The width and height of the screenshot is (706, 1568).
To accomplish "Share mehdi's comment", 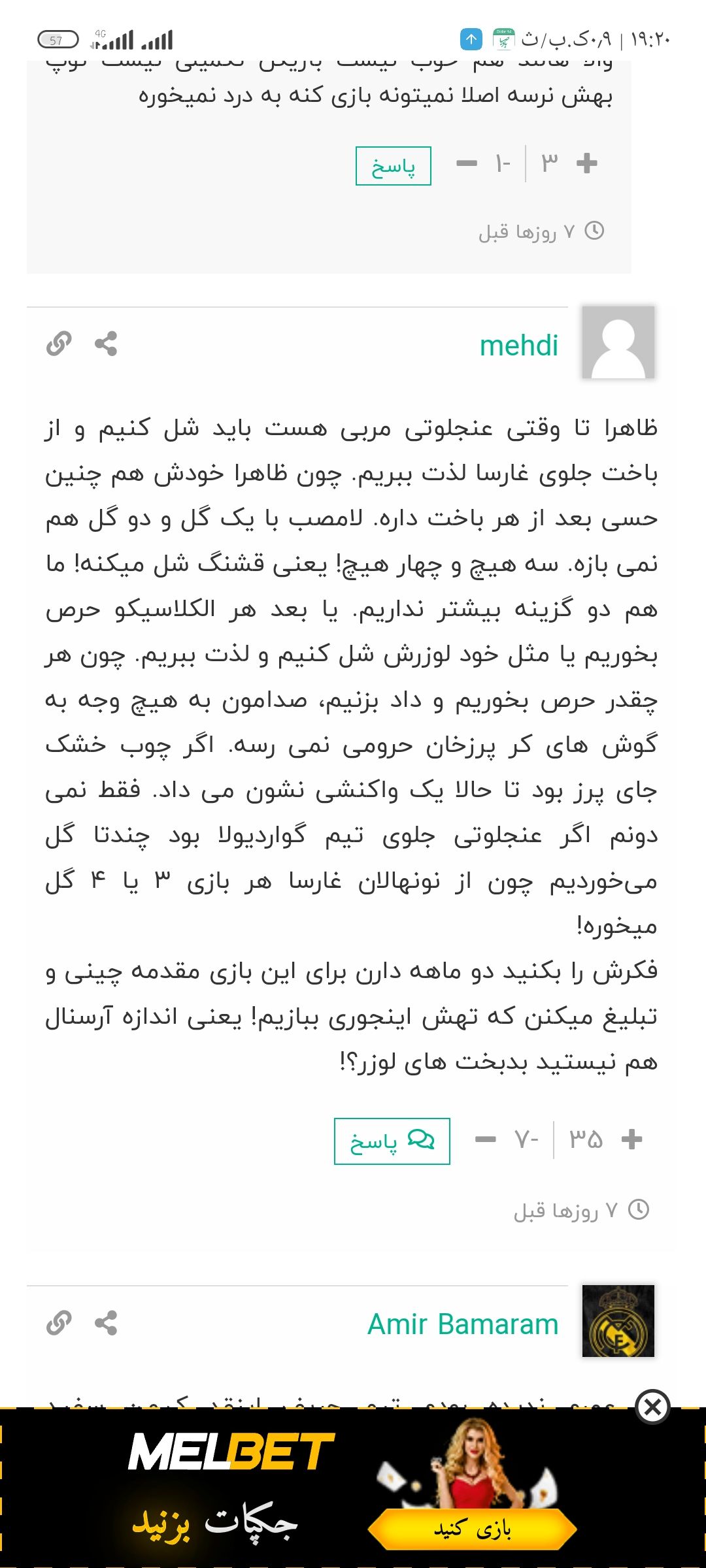I will point(106,344).
